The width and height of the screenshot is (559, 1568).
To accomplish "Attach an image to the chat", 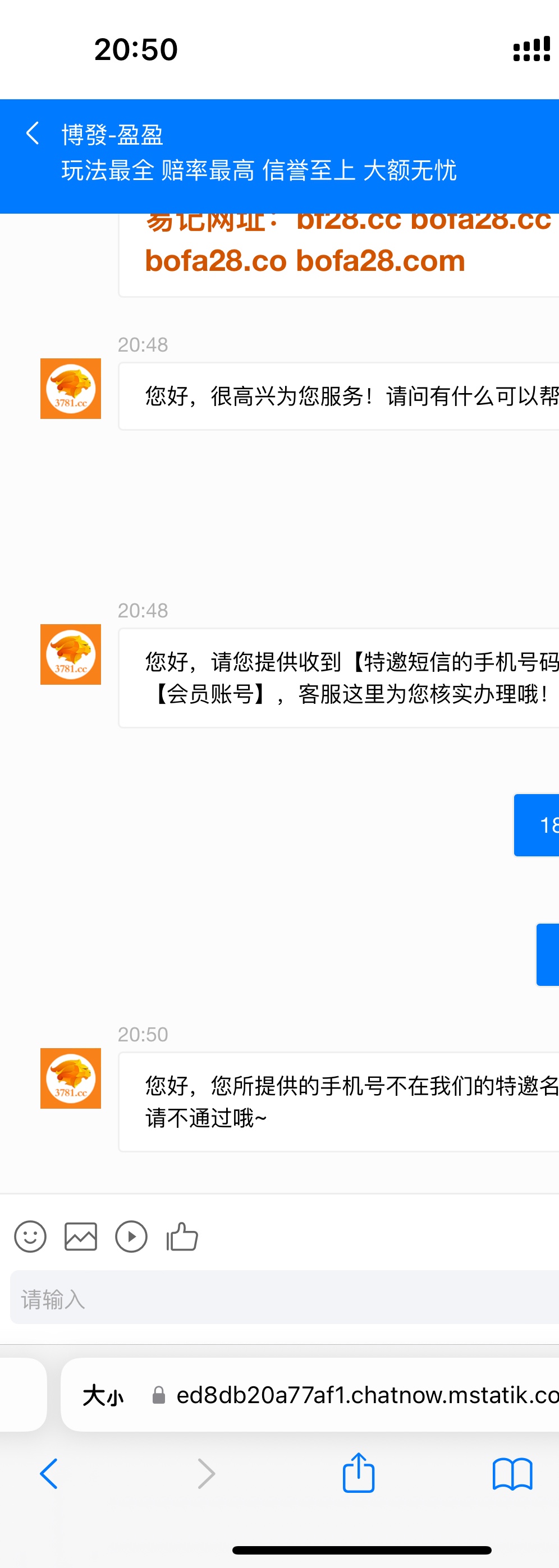I will 80,1236.
